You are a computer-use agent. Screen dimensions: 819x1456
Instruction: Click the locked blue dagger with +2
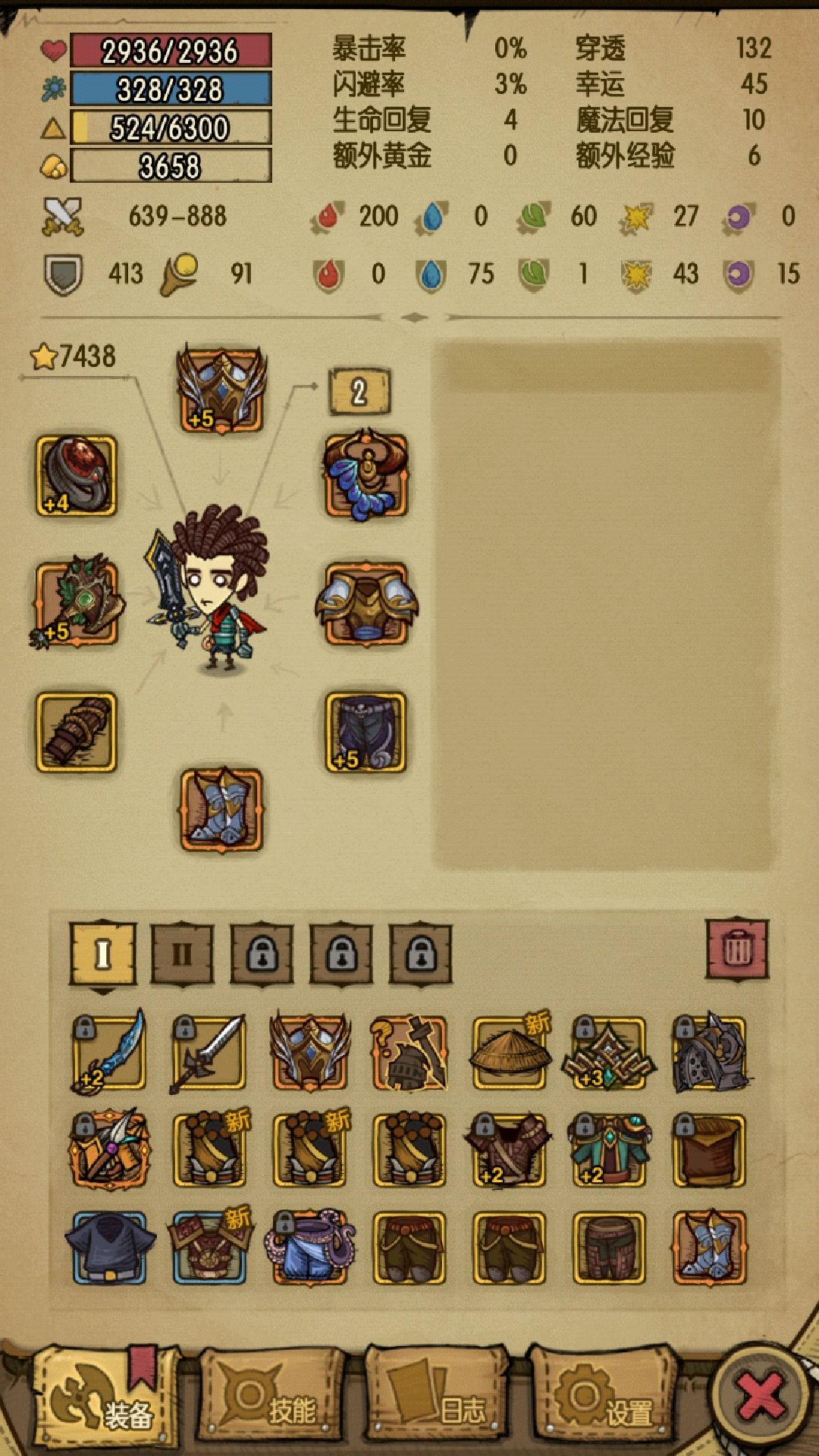(111, 1054)
